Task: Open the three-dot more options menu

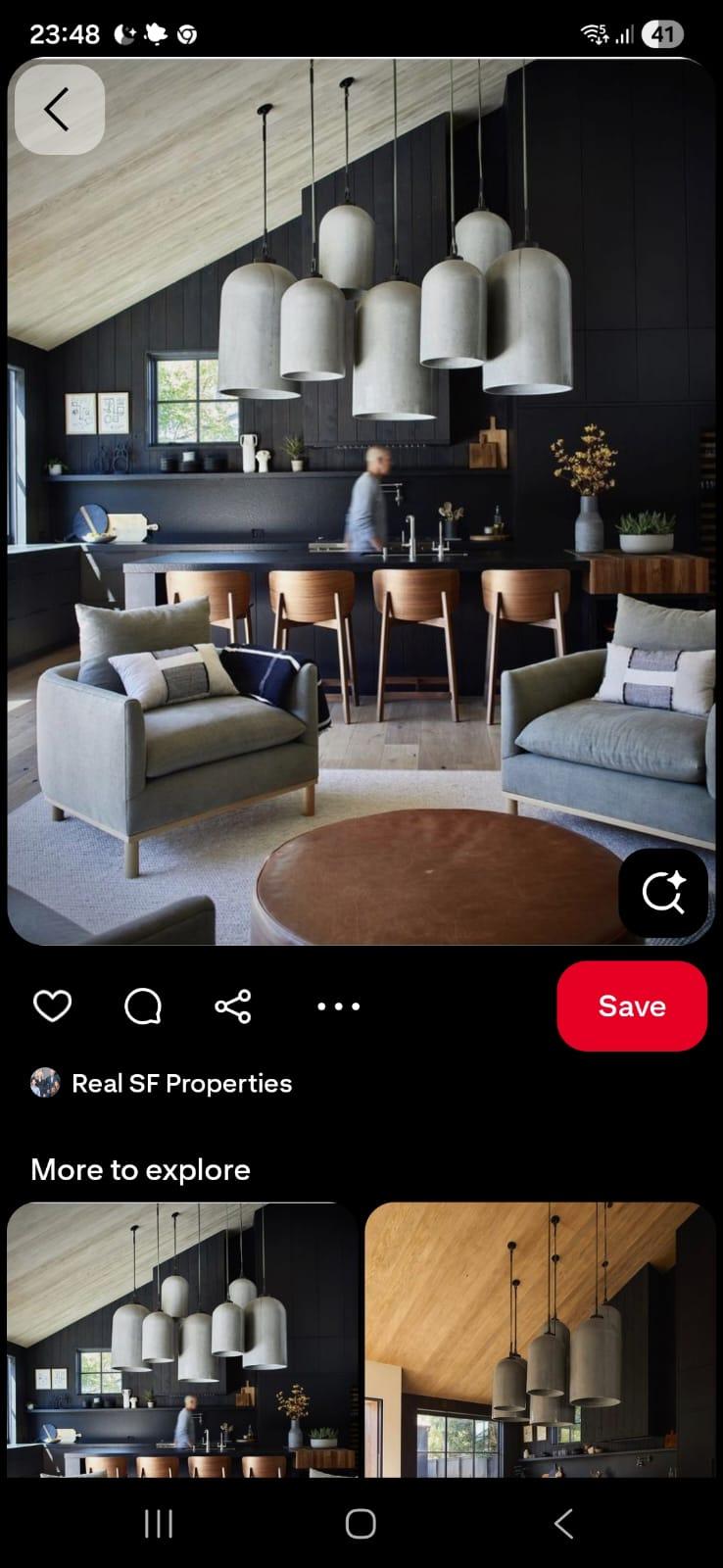Action: pyautogui.click(x=338, y=1006)
